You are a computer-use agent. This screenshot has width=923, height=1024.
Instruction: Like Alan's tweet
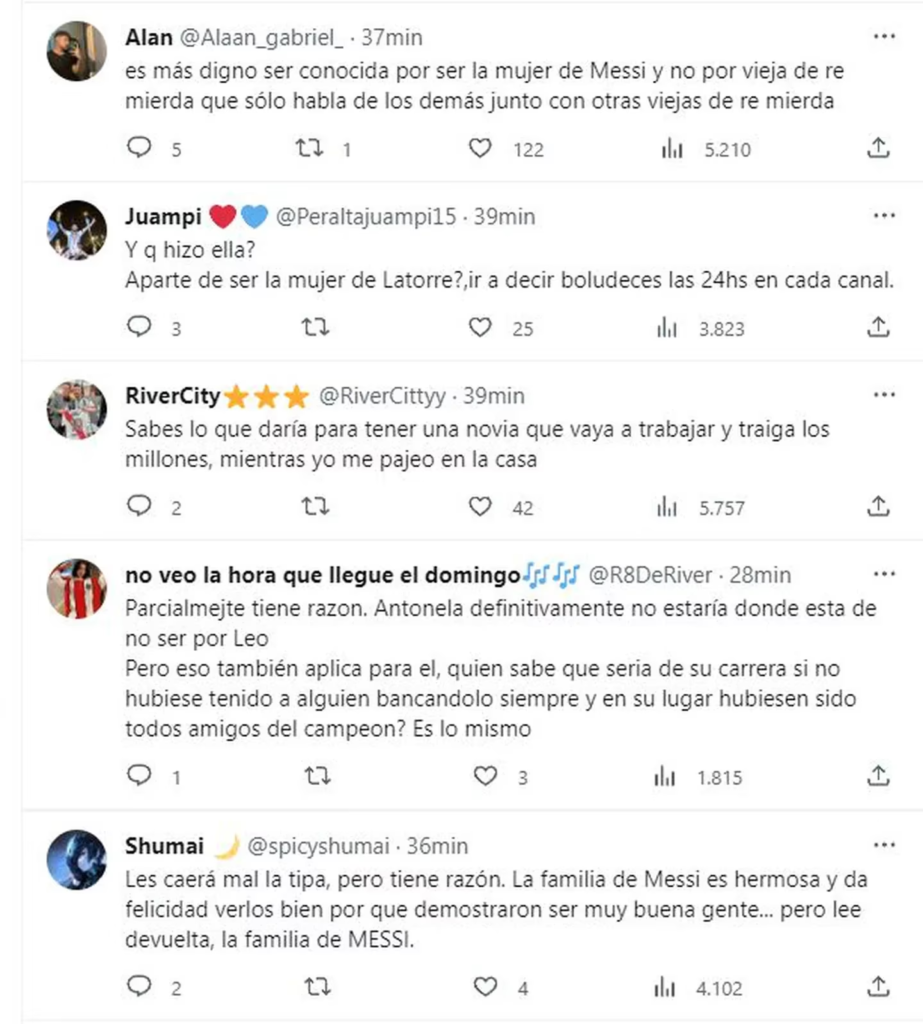pyautogui.click(x=481, y=148)
